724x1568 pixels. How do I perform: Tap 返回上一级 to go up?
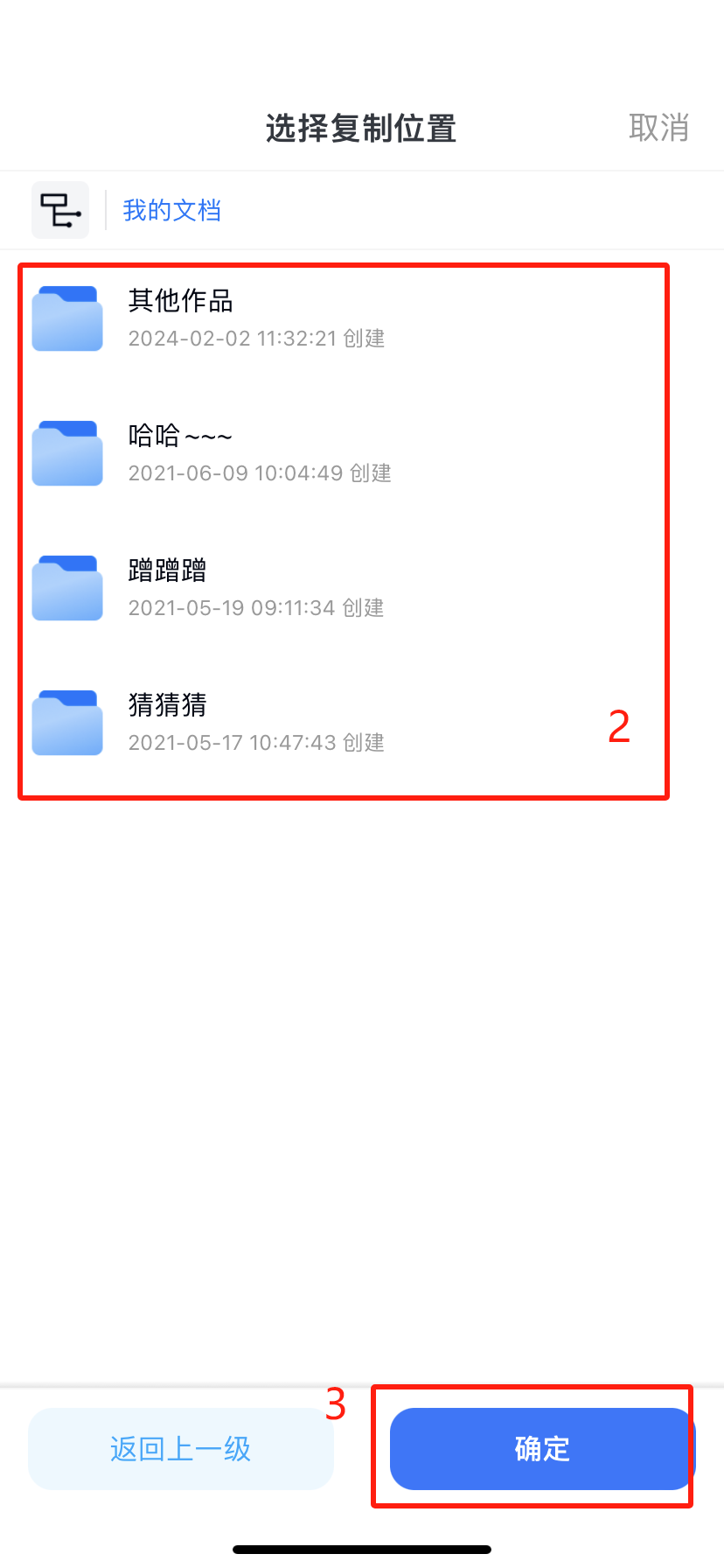[x=181, y=1449]
